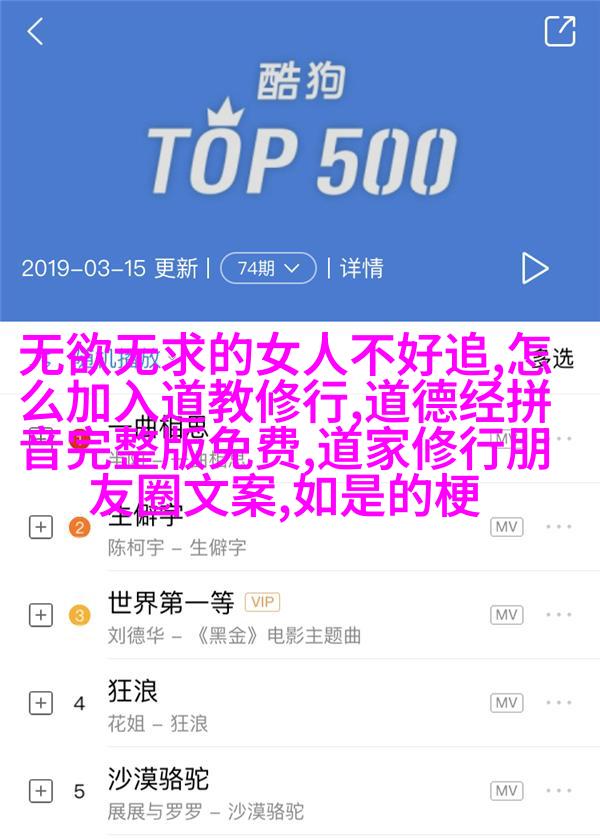Go back using the top-left arrow

point(36,31)
